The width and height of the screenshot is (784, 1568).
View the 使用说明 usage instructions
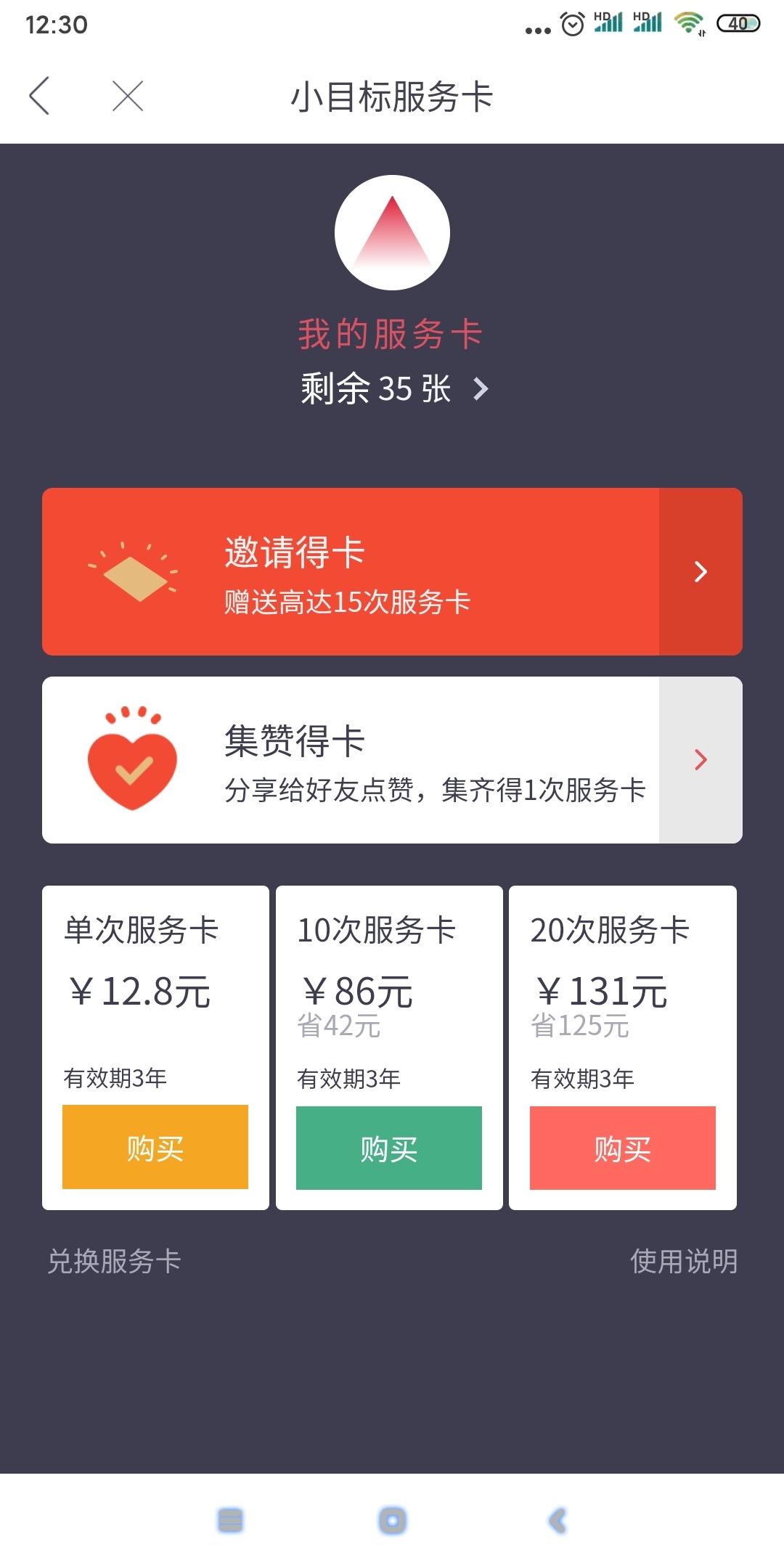click(683, 1262)
